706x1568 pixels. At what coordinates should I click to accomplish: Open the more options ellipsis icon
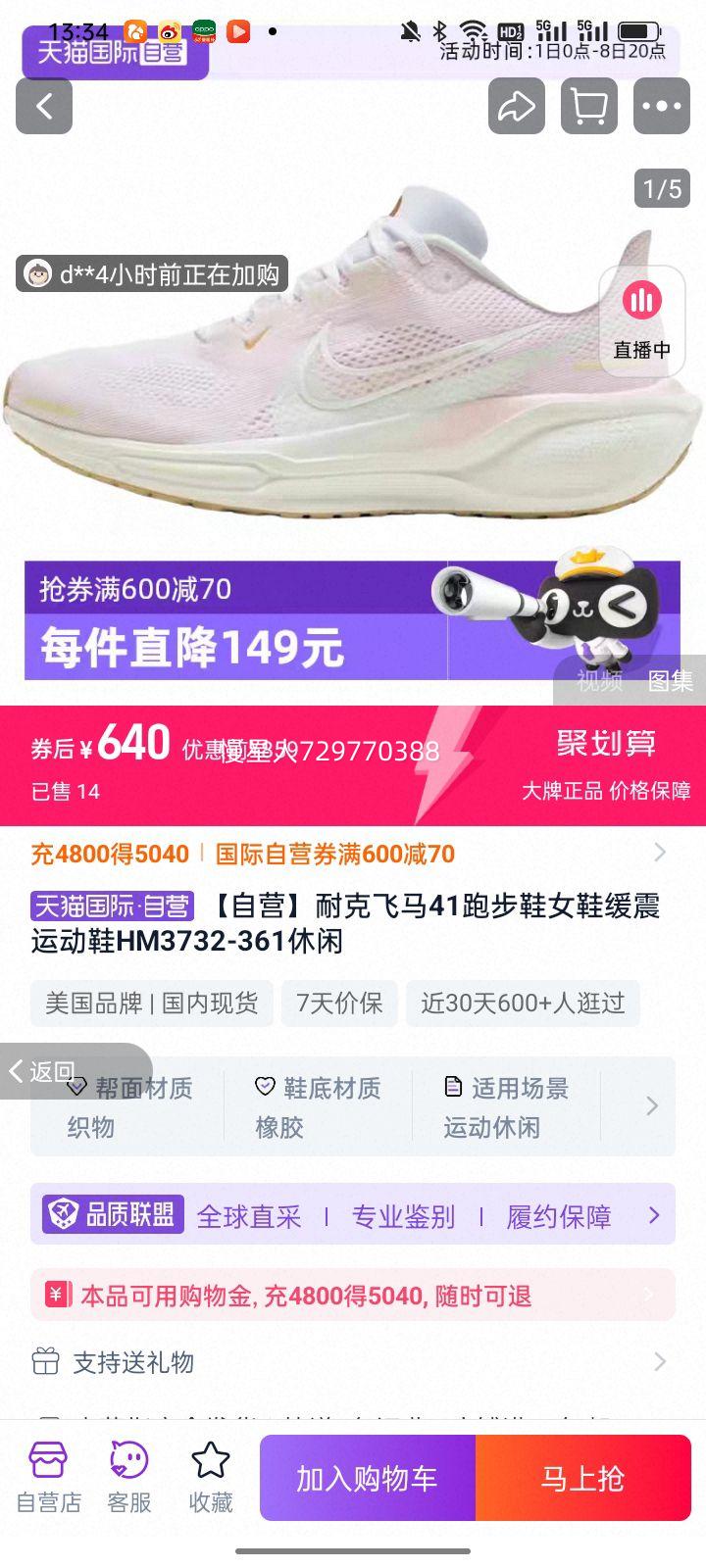(660, 106)
